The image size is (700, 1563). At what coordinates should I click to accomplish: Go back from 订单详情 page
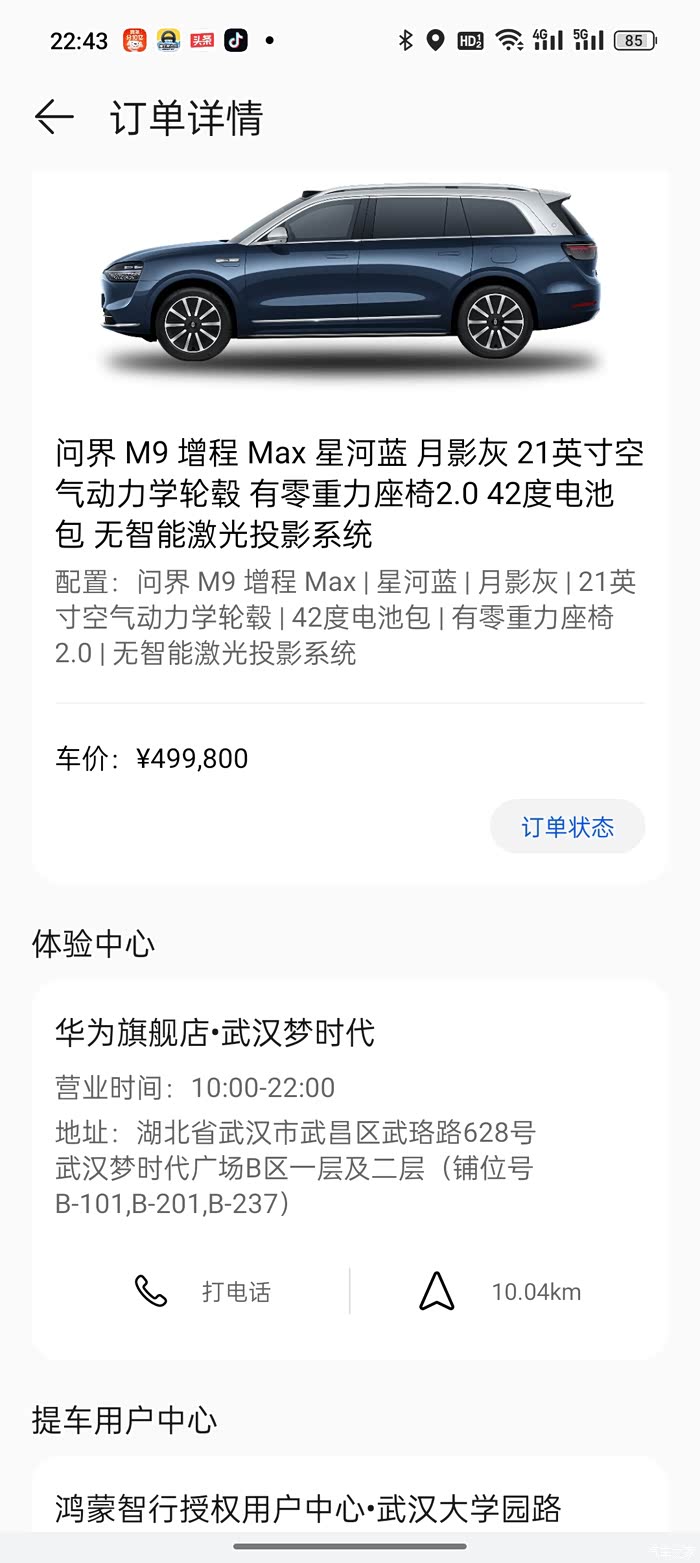(54, 118)
